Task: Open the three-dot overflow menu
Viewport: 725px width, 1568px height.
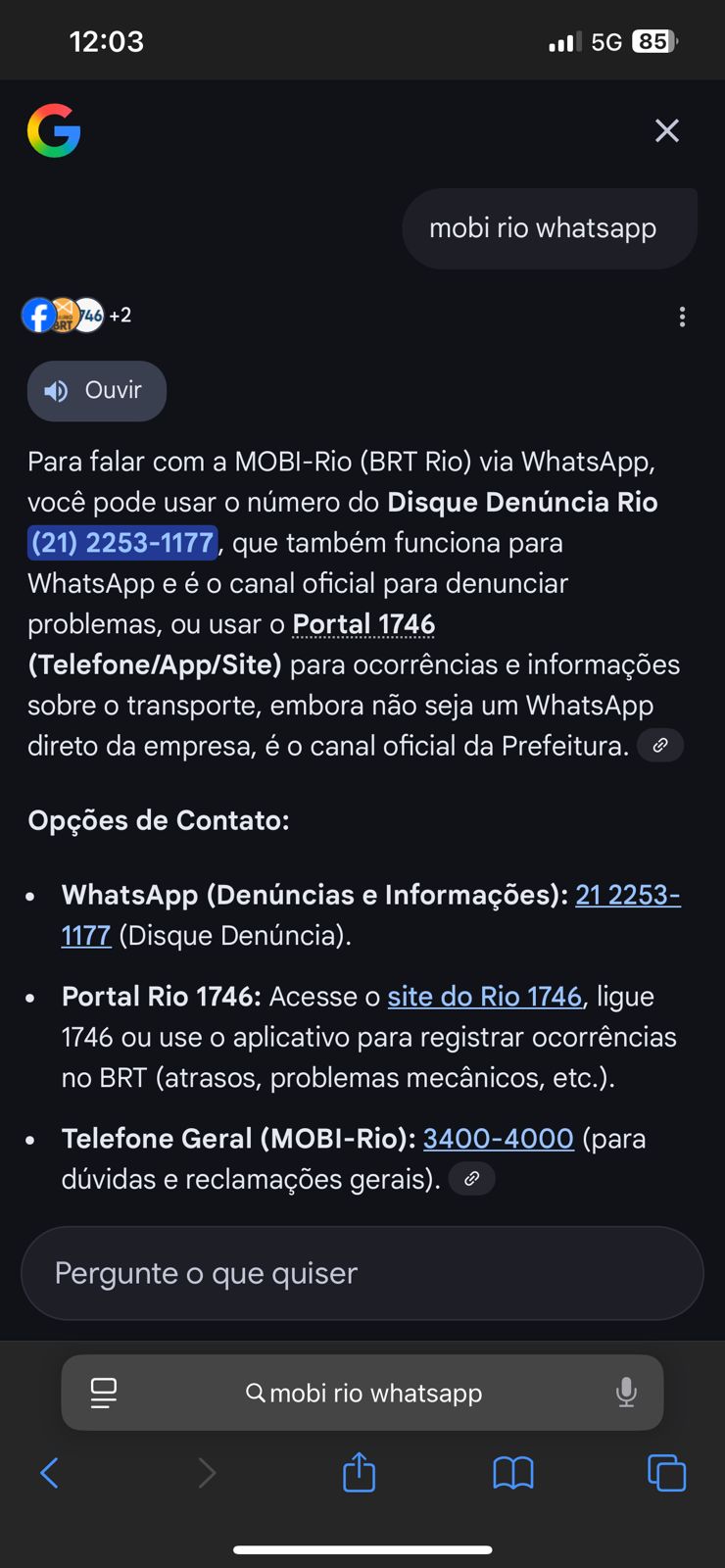Action: pyautogui.click(x=682, y=317)
